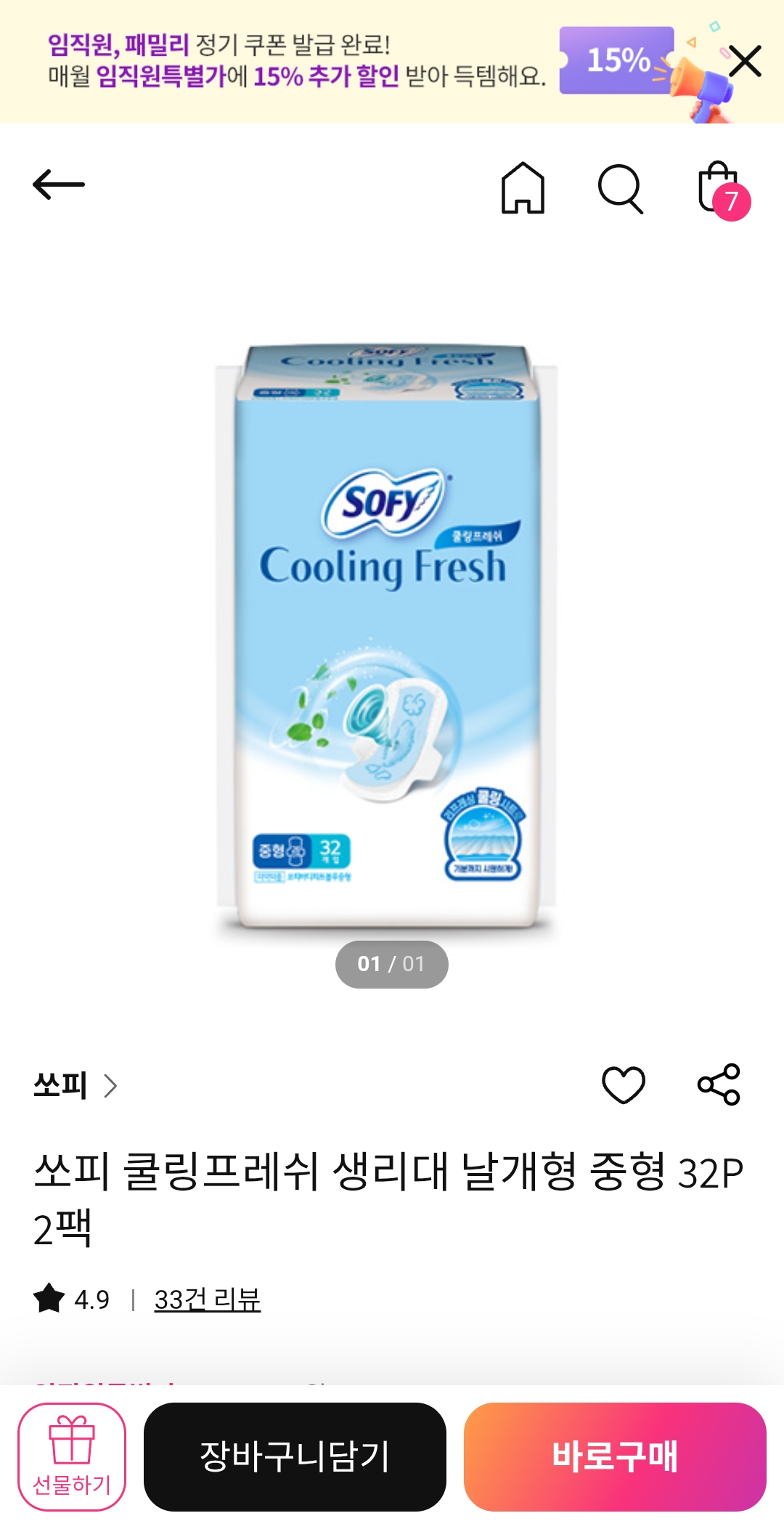The width and height of the screenshot is (784, 1529).
Task: Open the home icon
Action: (x=523, y=188)
